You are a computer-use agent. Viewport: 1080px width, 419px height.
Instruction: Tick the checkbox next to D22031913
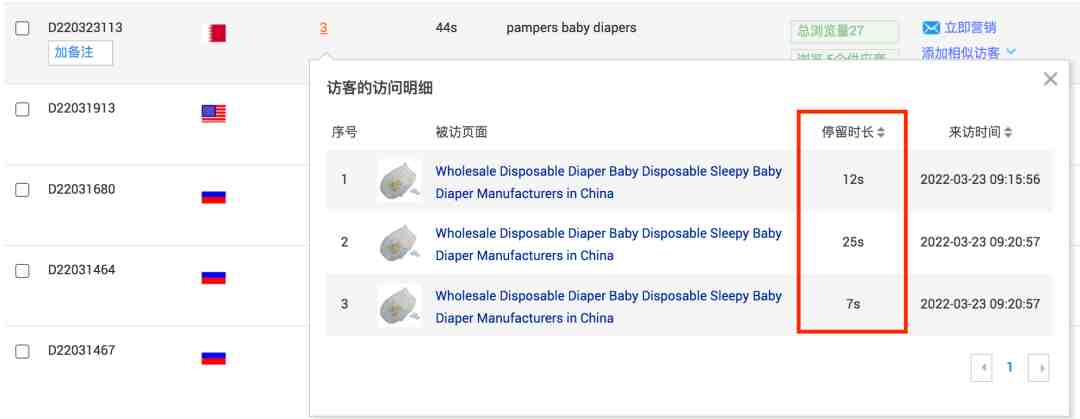pos(23,109)
